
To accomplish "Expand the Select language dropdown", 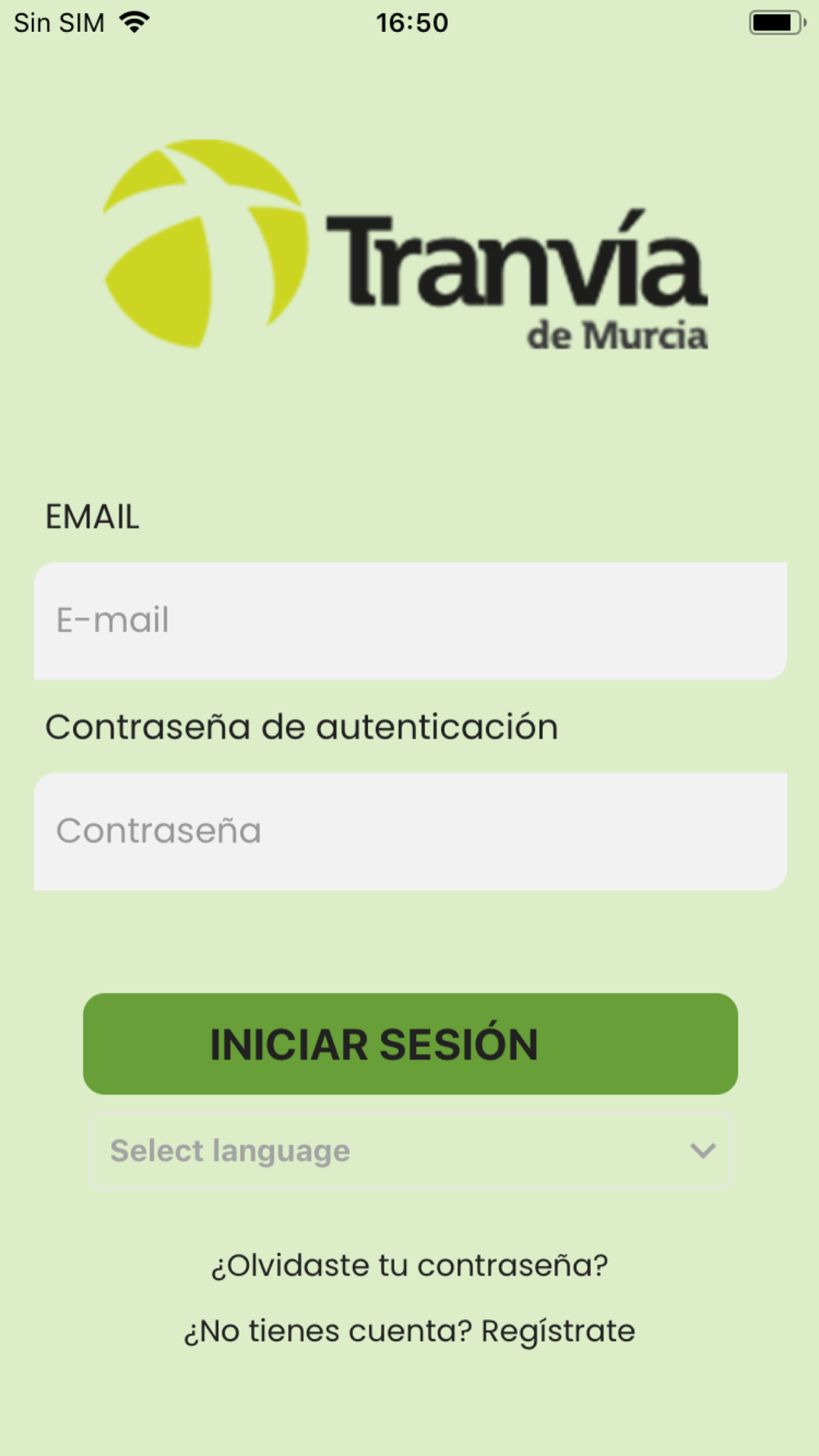I will (409, 1151).
